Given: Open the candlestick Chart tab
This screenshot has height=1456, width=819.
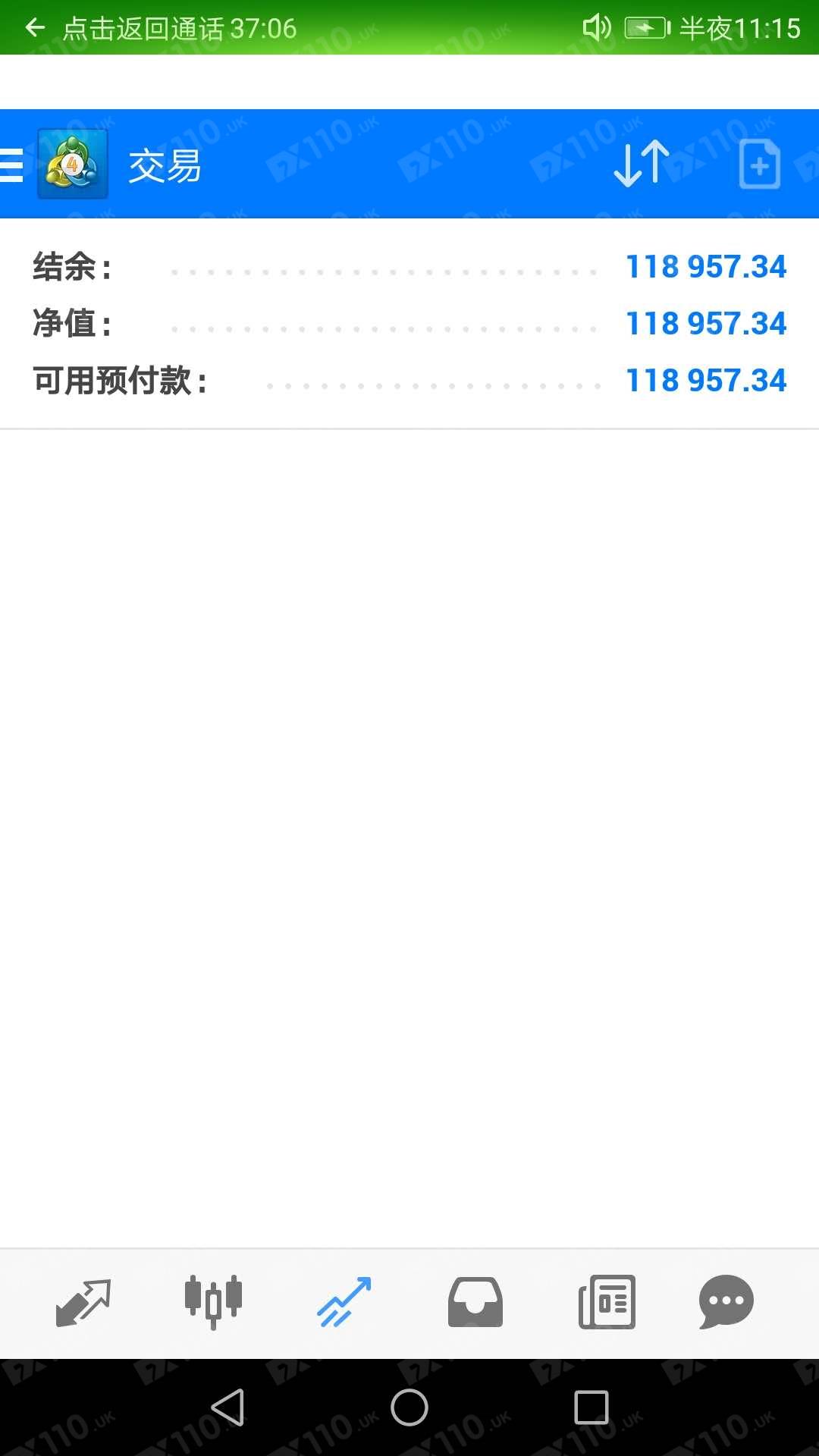Looking at the screenshot, I should pos(214,1303).
